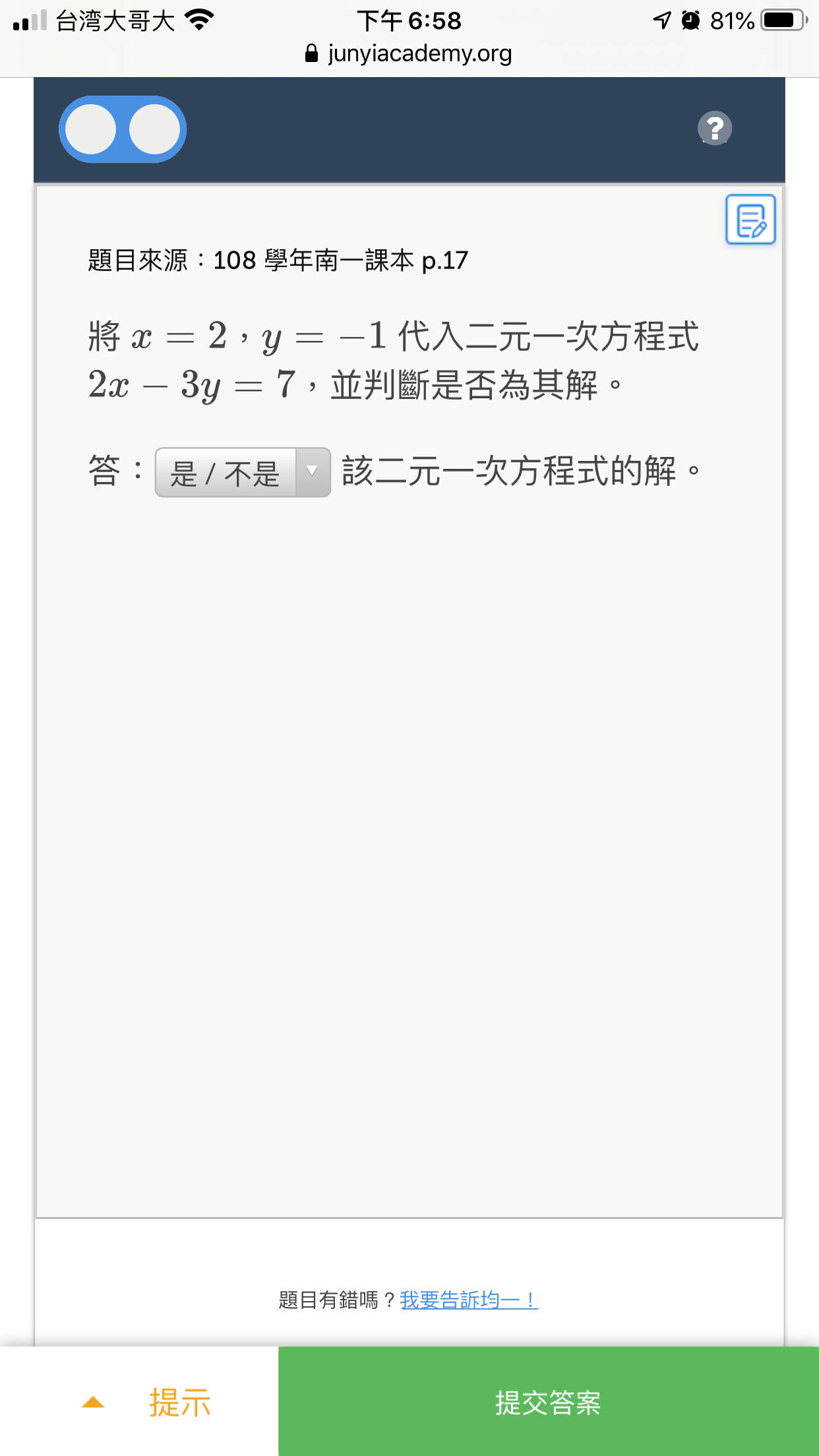Submit answer with 提交答案 button
This screenshot has height=1456, width=819.
tap(549, 1401)
